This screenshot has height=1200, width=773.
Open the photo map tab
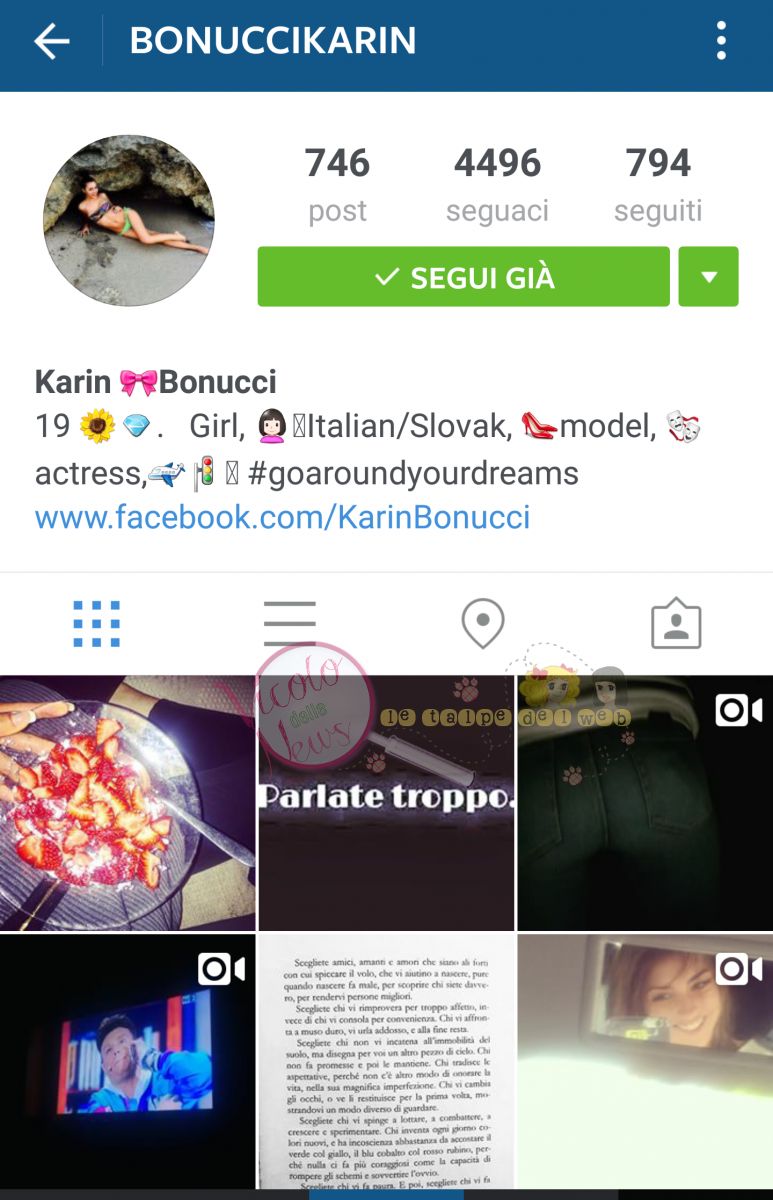pyautogui.click(x=482, y=624)
